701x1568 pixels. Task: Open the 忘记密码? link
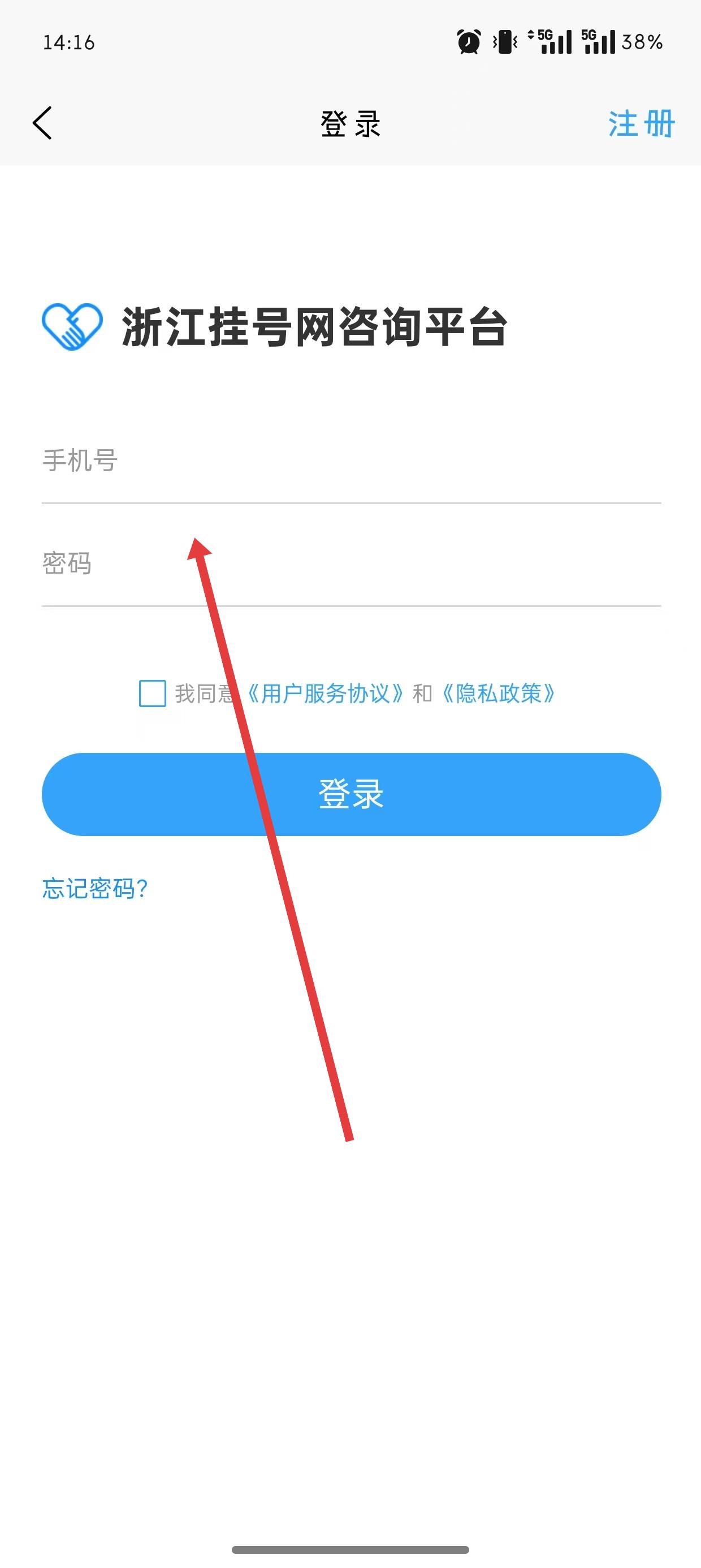tap(95, 889)
